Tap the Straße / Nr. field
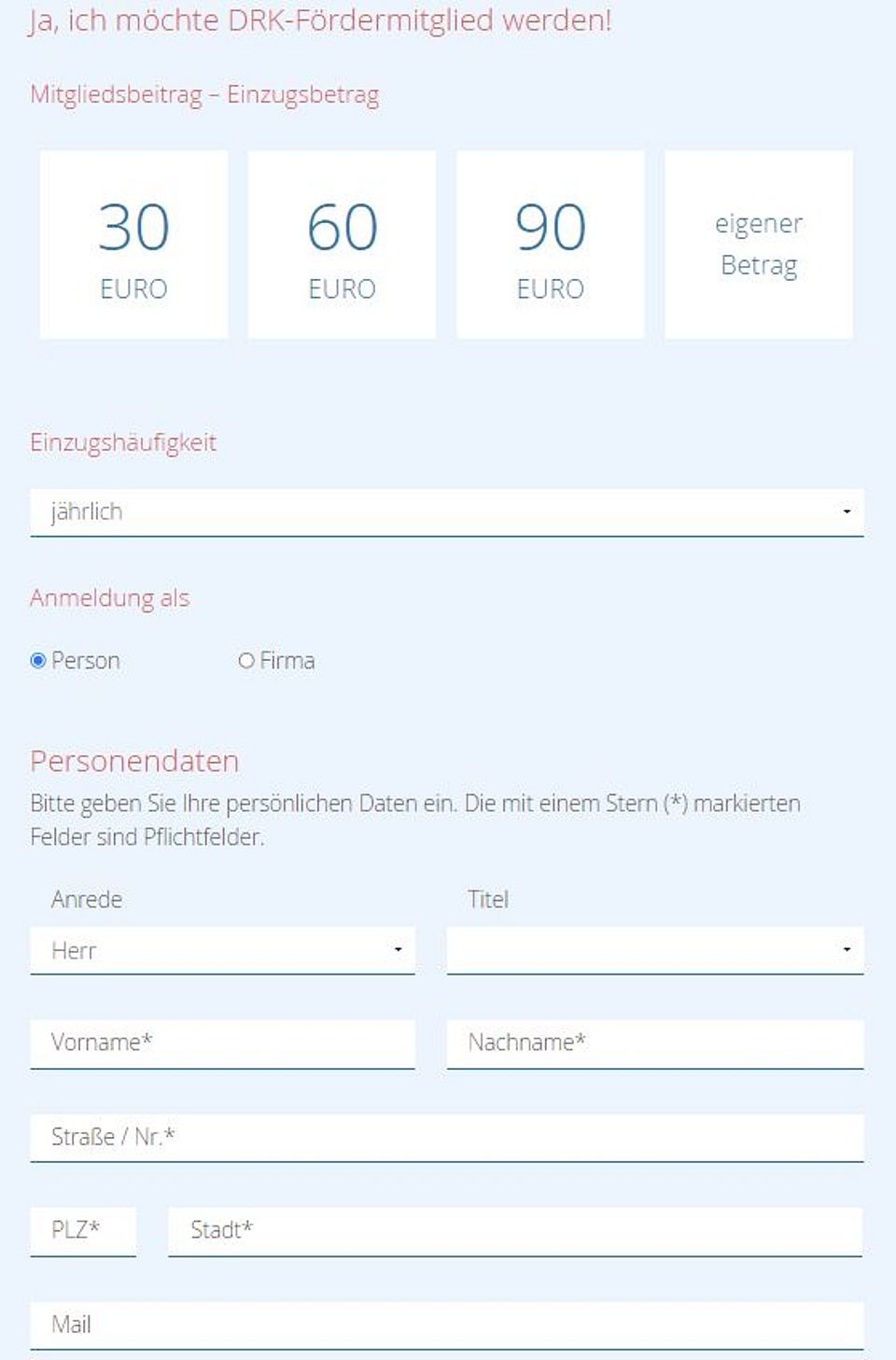 pyautogui.click(x=446, y=1137)
